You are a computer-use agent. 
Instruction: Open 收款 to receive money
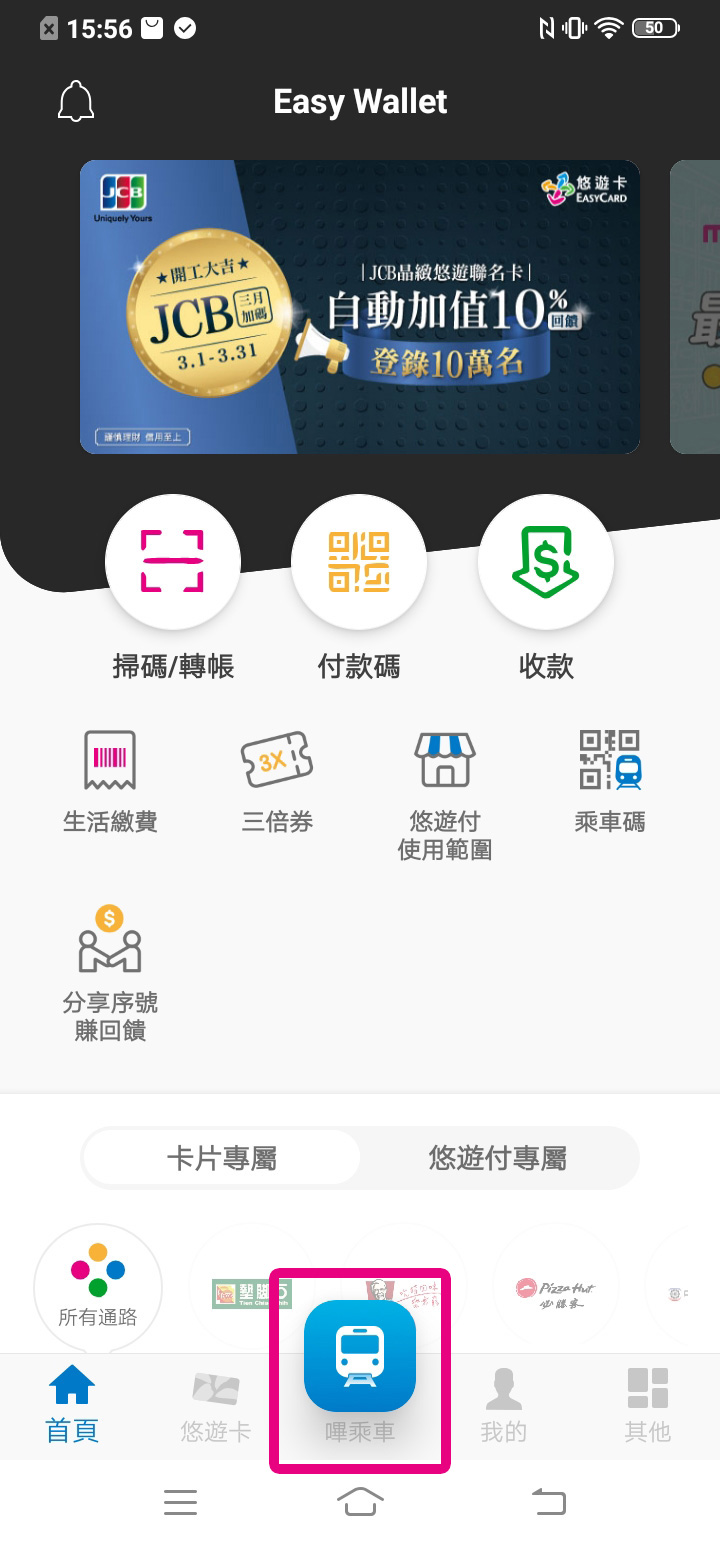(x=546, y=563)
